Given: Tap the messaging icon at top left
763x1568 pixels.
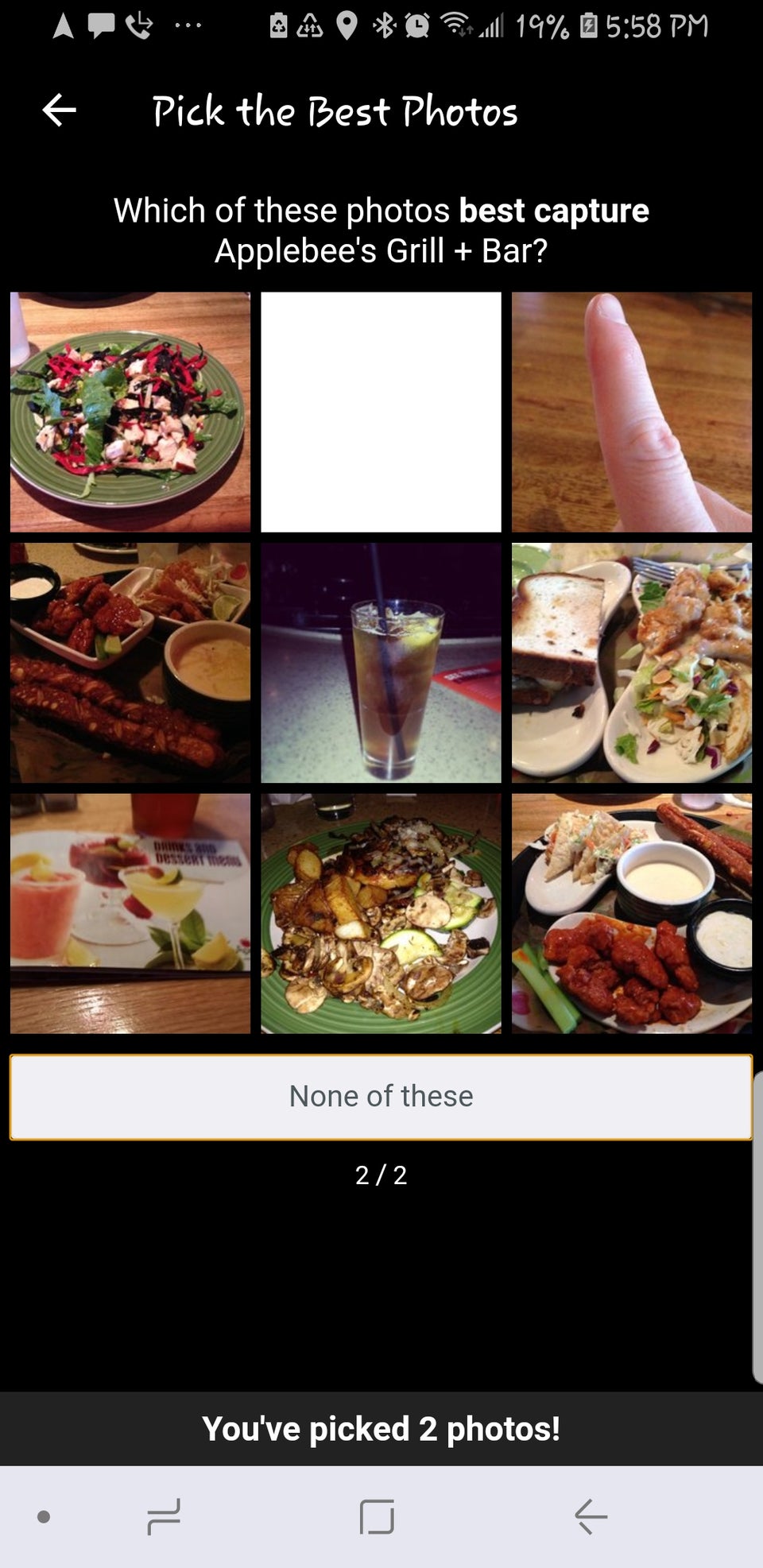Looking at the screenshot, I should coord(99,25).
